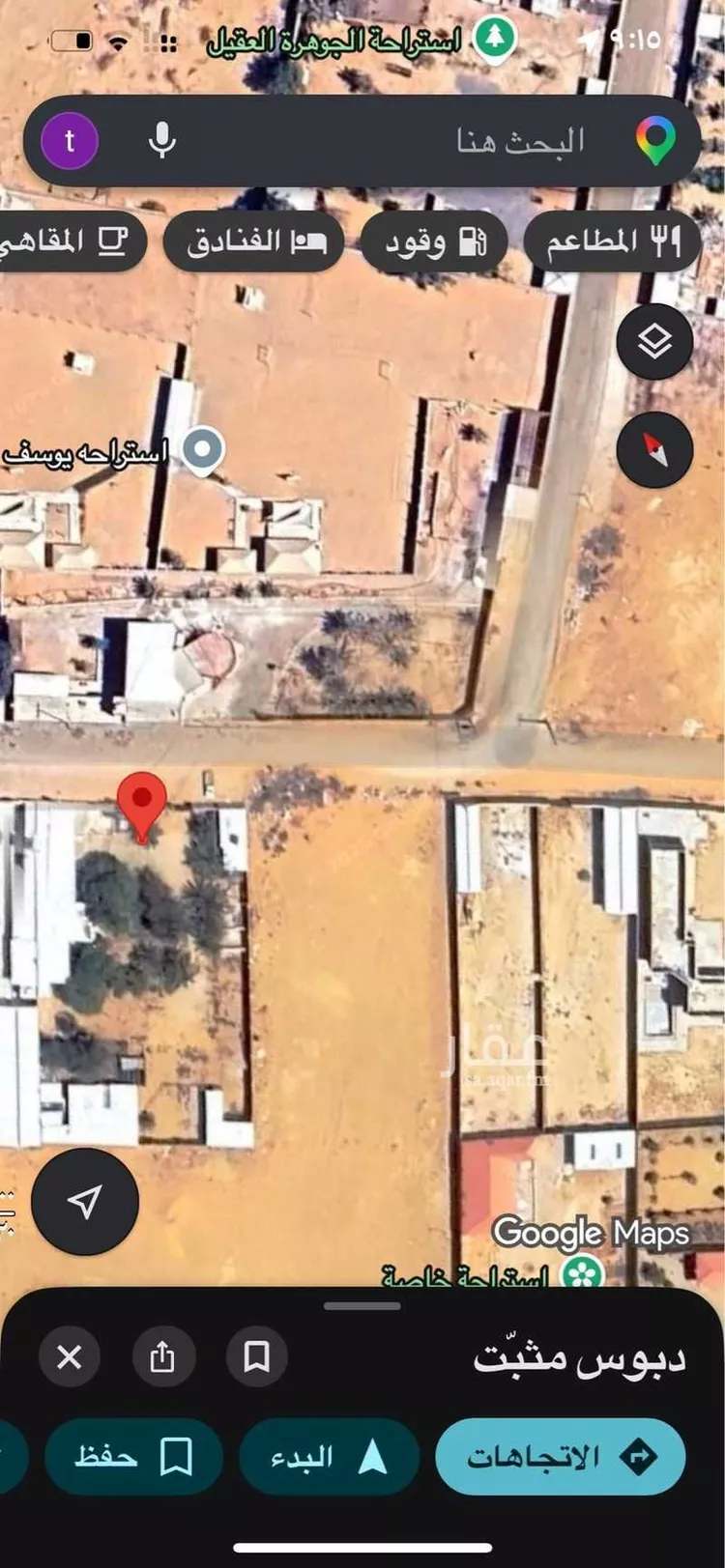Share the dropped pin

[x=162, y=1356]
